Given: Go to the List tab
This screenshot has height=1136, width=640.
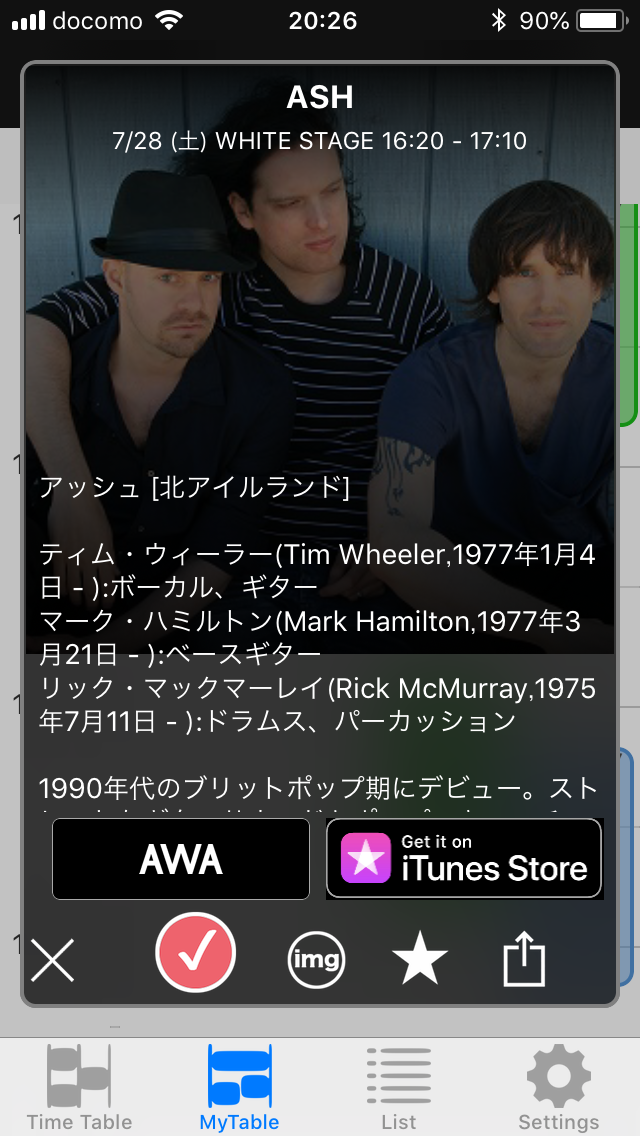Looking at the screenshot, I should (x=398, y=1088).
